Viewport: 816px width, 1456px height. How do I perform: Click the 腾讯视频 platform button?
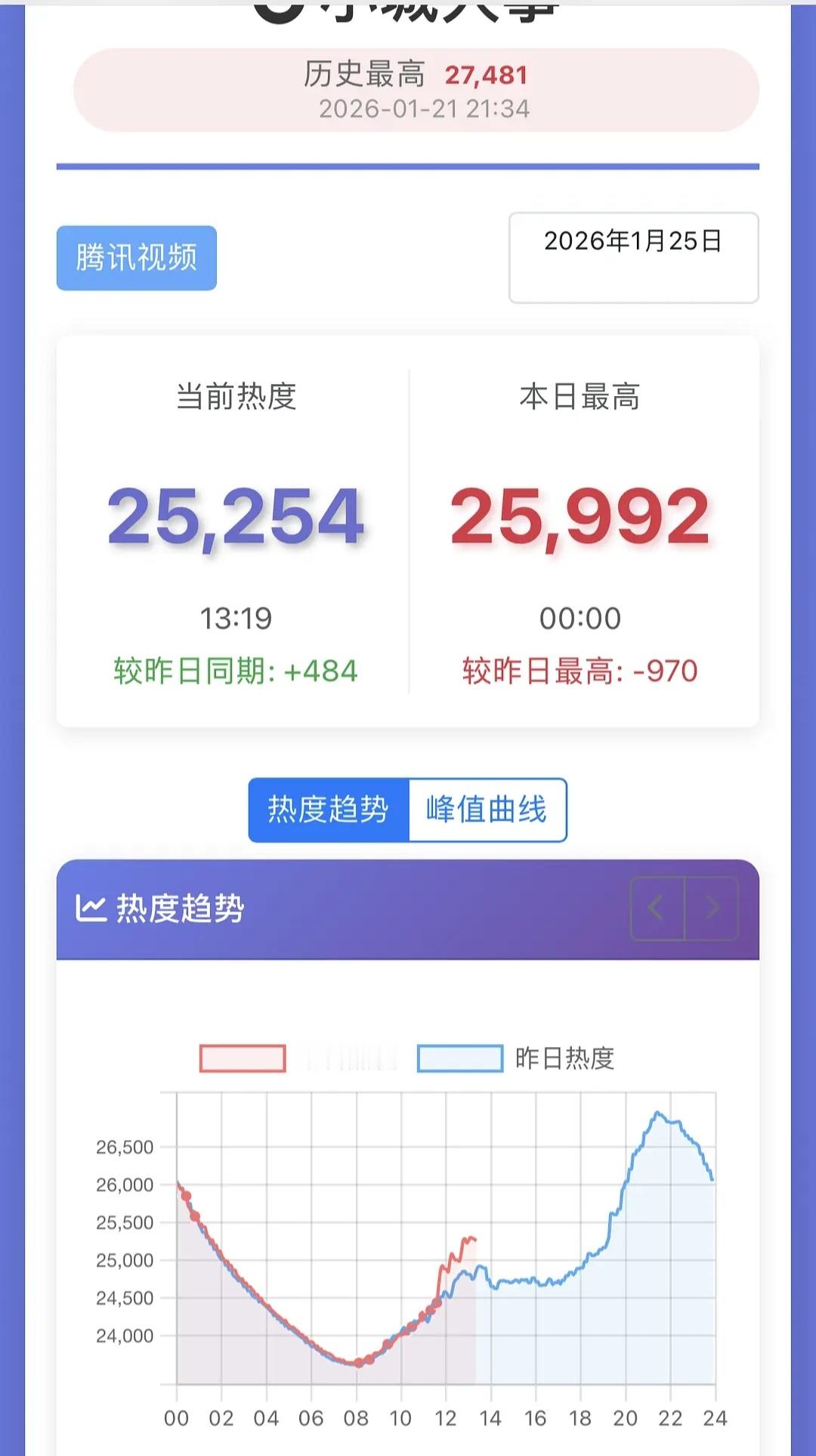[136, 259]
